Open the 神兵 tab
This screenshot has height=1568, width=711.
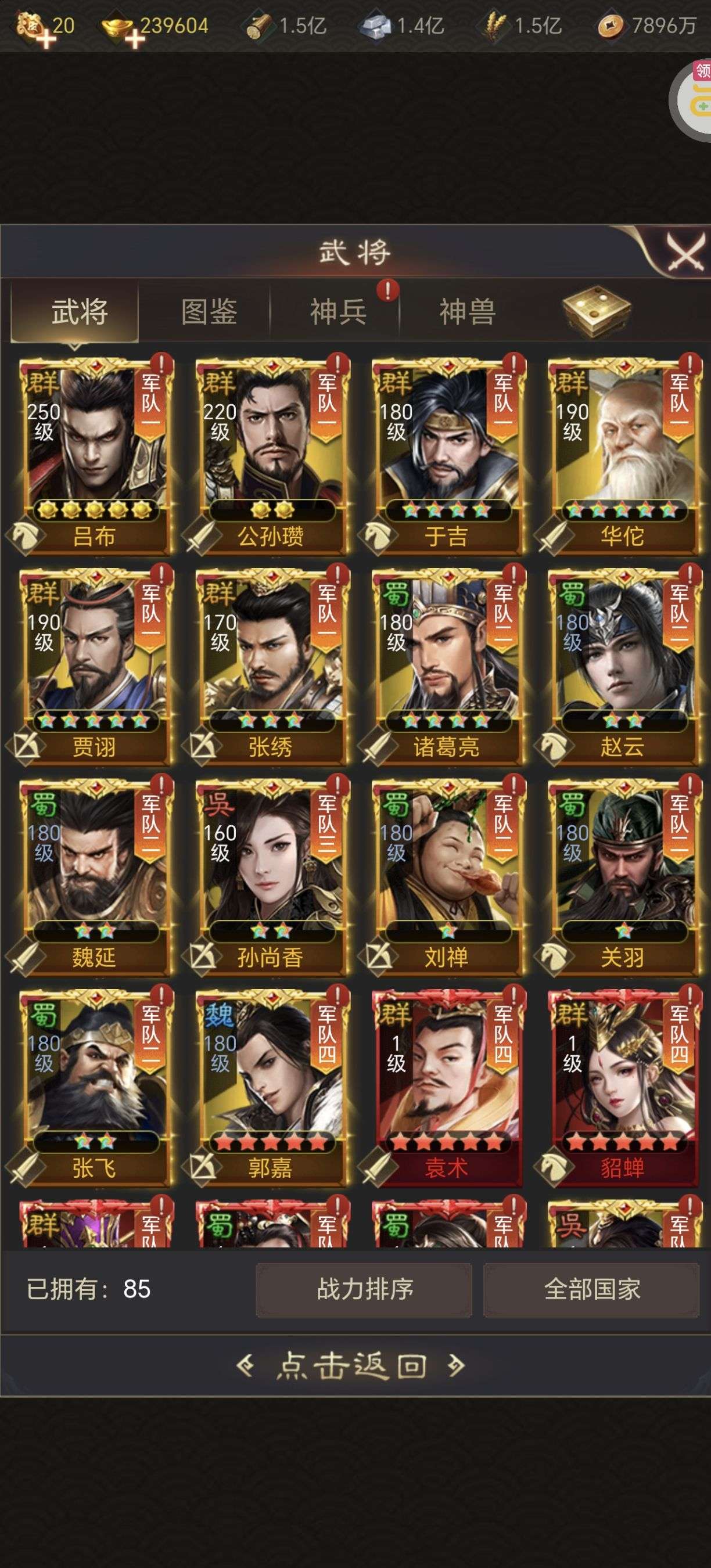[339, 311]
